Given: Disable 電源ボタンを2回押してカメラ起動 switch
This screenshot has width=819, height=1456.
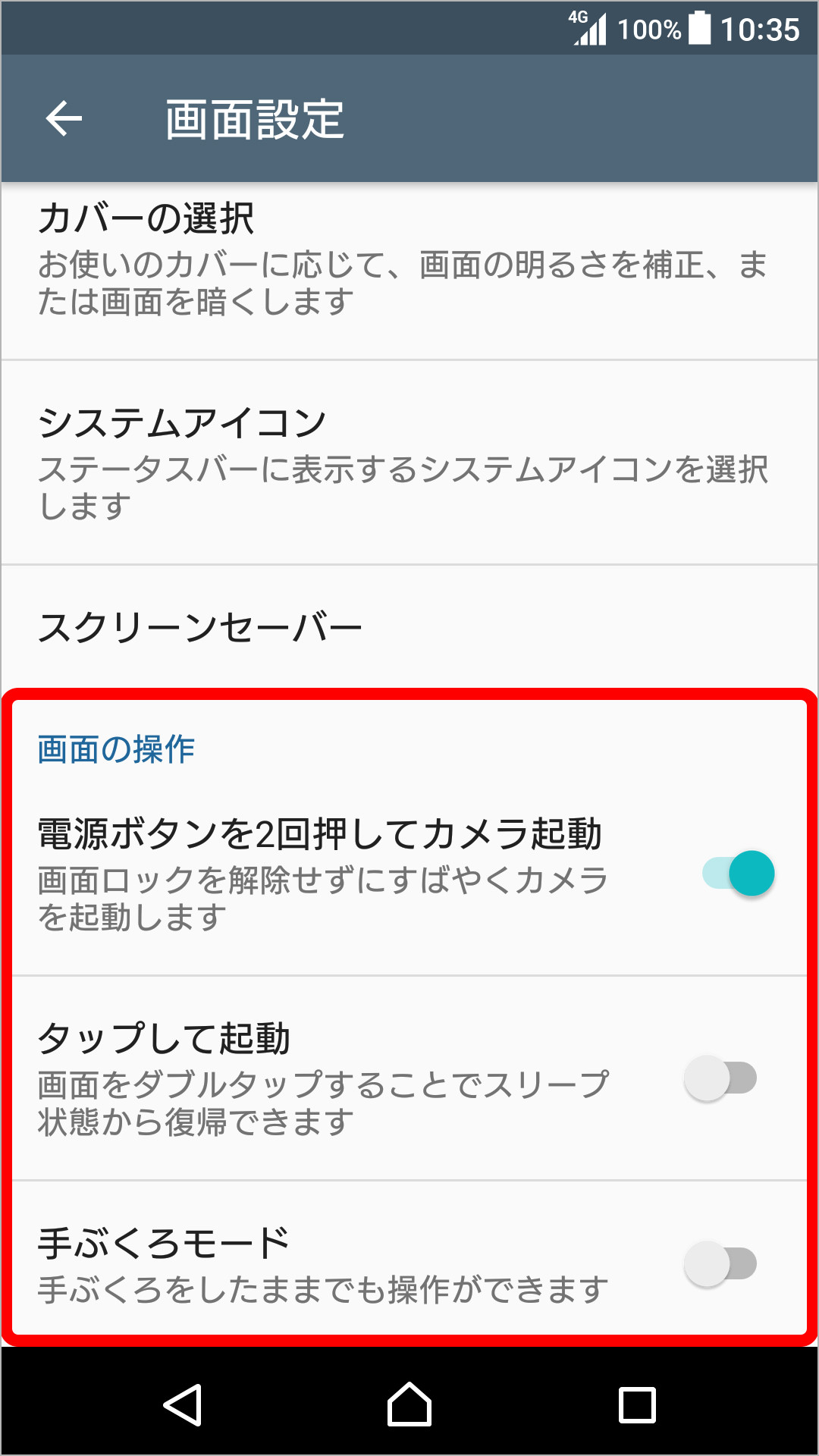Looking at the screenshot, I should (738, 874).
